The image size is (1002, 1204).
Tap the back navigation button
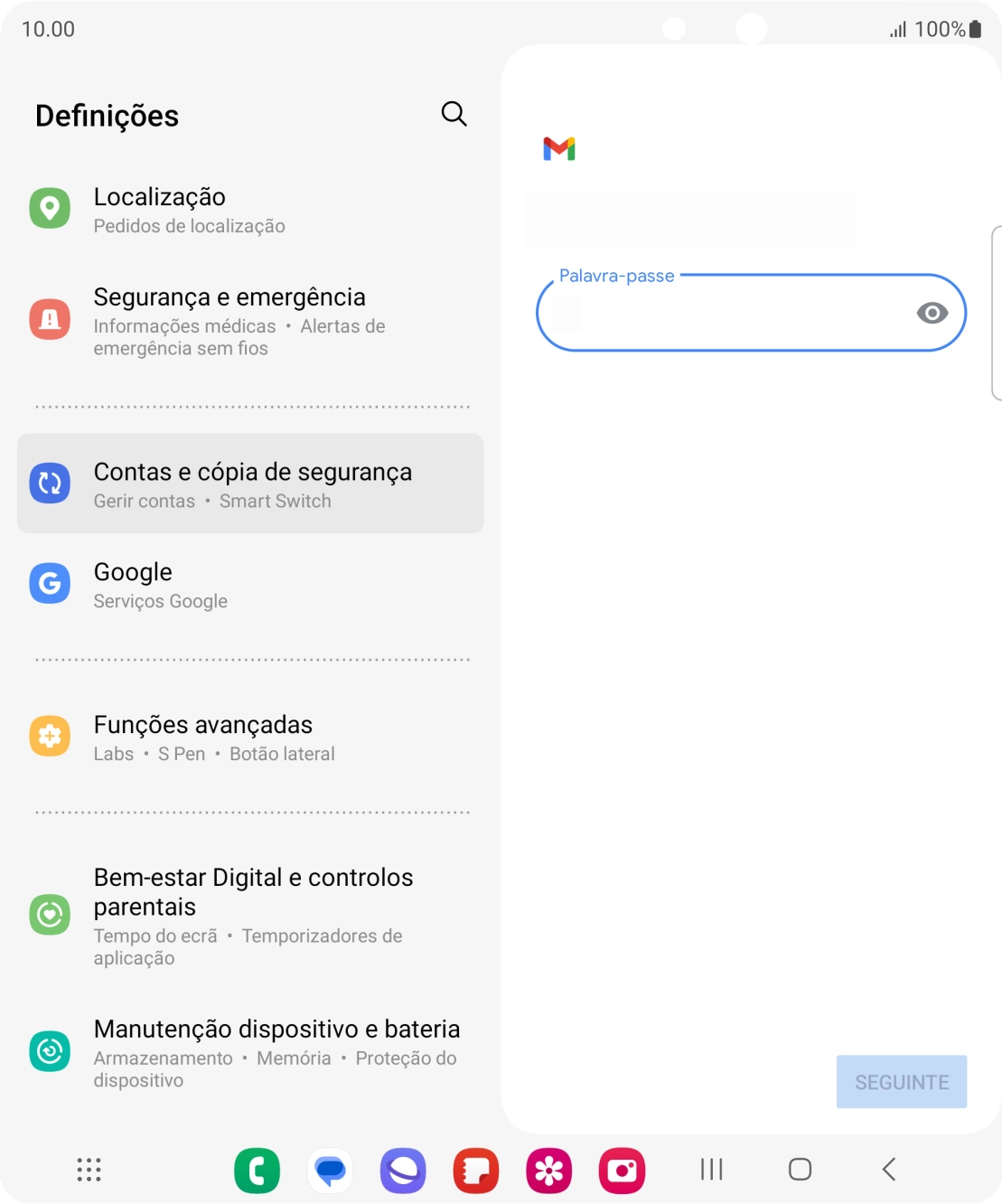886,1169
